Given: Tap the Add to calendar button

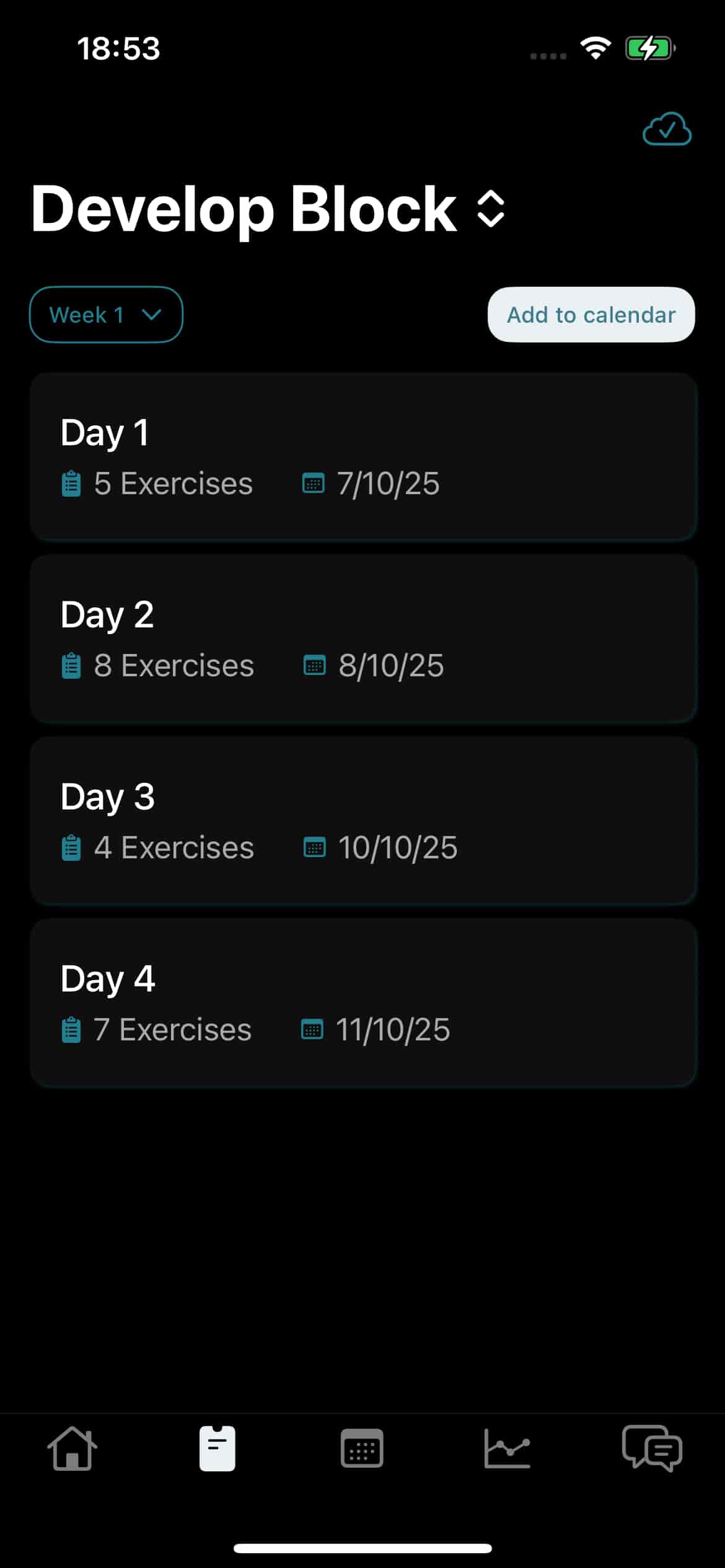Looking at the screenshot, I should pyautogui.click(x=591, y=315).
